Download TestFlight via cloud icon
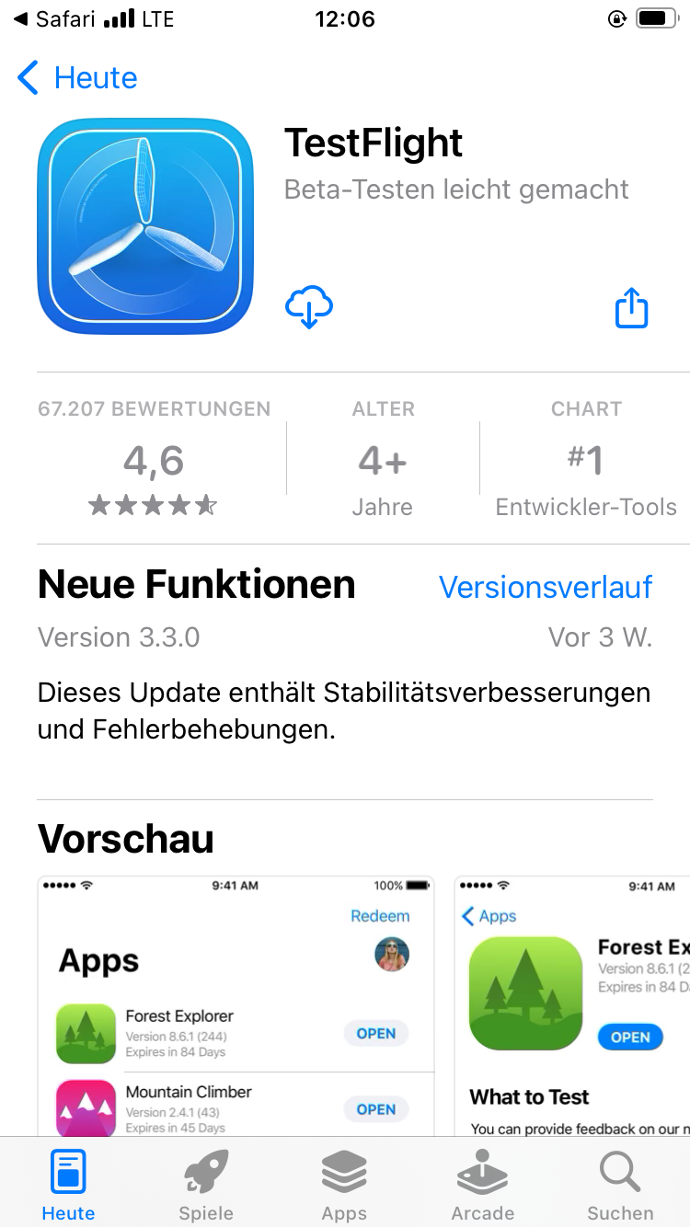 point(309,307)
